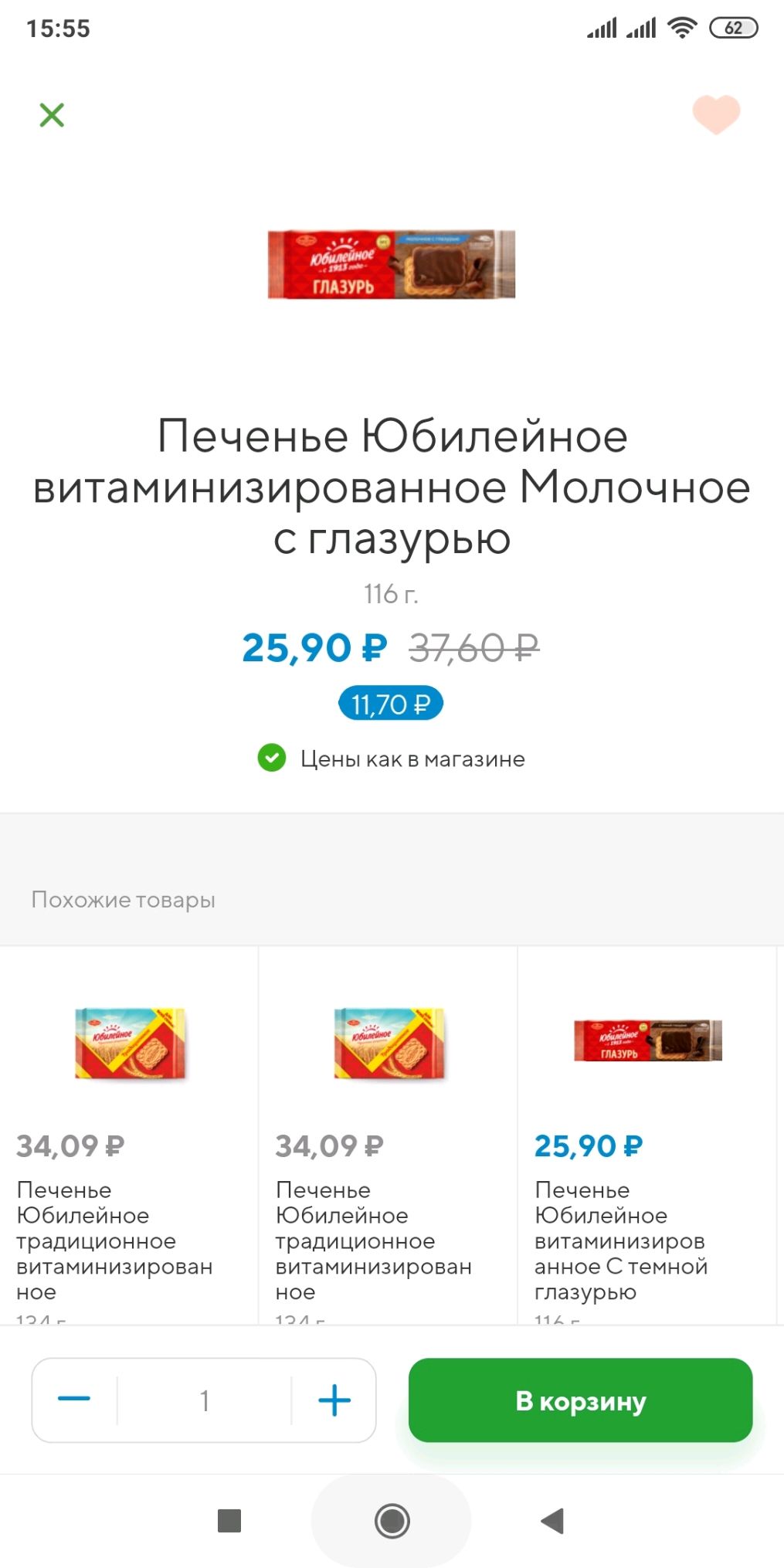The width and height of the screenshot is (784, 1568).
Task: Increase the quantity with the plus button
Action: (x=334, y=1400)
